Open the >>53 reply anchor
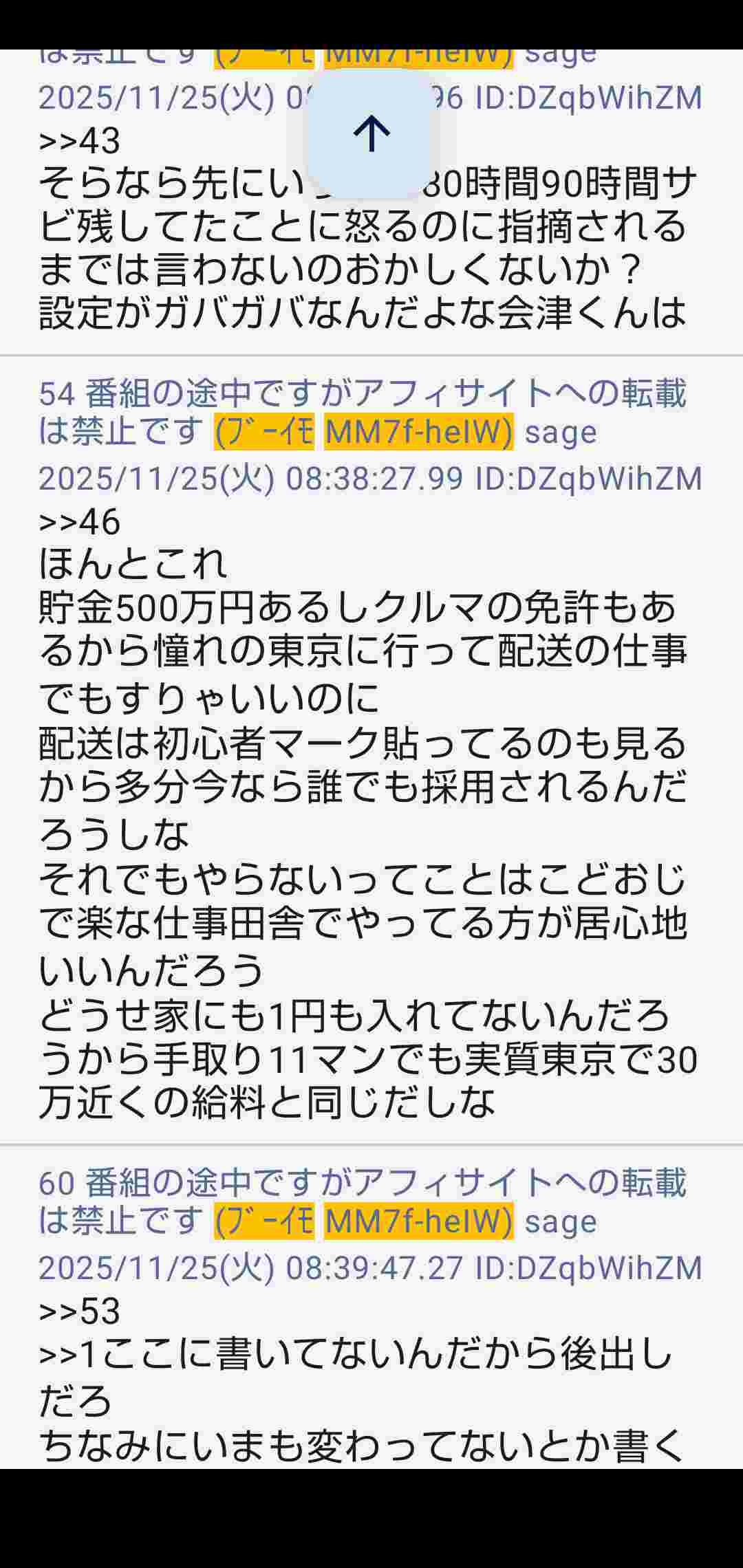The image size is (743, 1568). (80, 1311)
